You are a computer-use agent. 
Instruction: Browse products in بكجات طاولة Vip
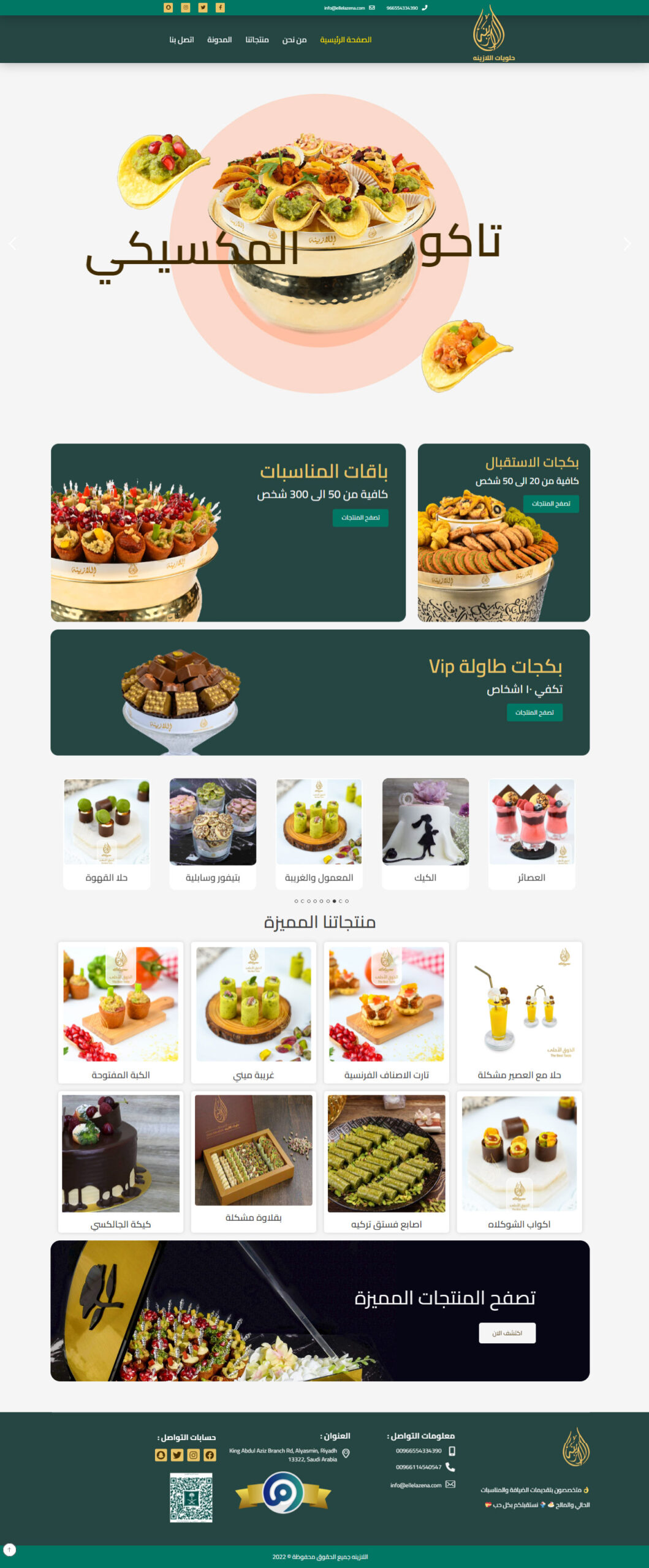(x=534, y=712)
